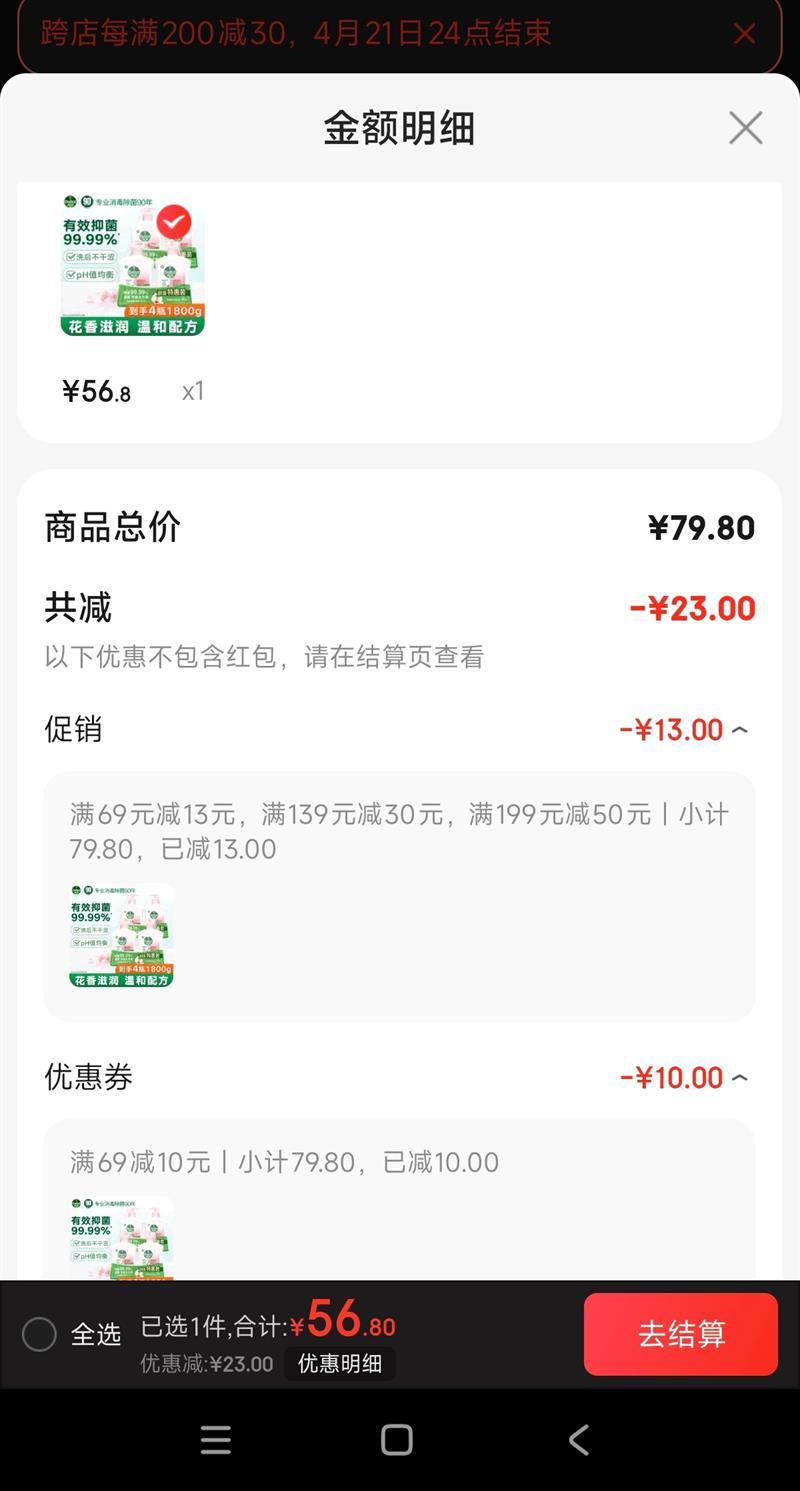Return to the home screen

tap(397, 1440)
